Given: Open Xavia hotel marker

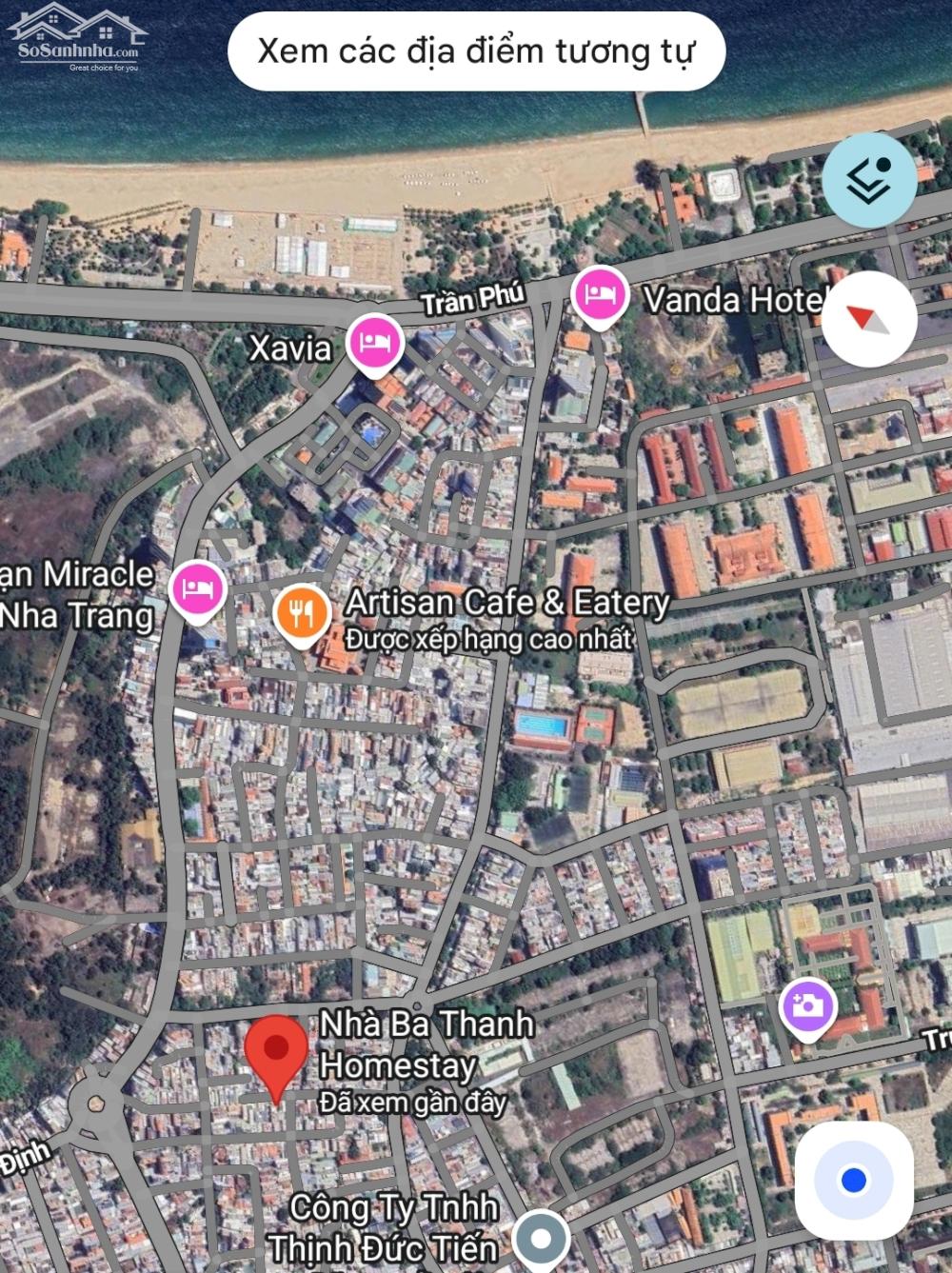Looking at the screenshot, I should tap(374, 343).
